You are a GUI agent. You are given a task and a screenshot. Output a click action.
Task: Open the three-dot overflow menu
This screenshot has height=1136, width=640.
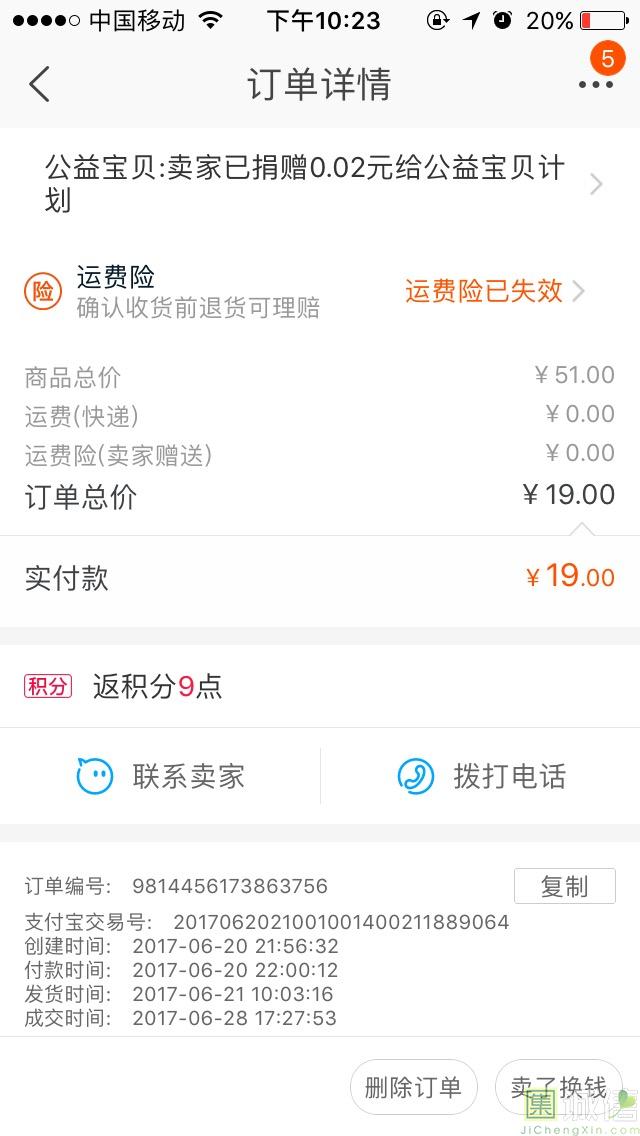pos(596,84)
